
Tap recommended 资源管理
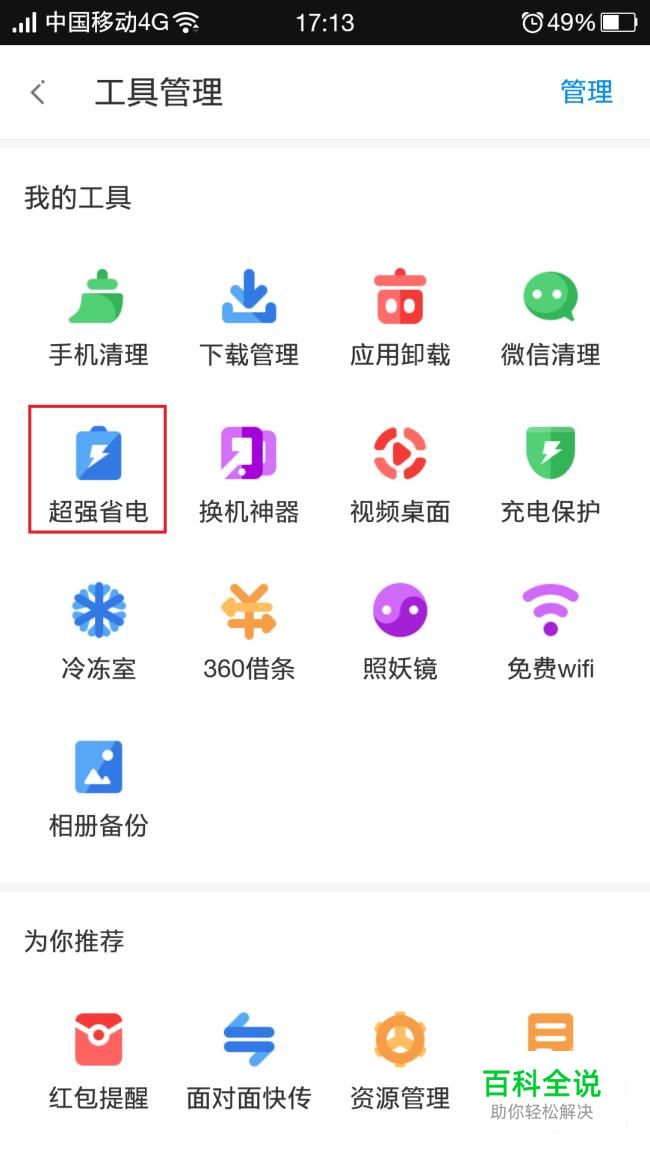coord(400,1061)
